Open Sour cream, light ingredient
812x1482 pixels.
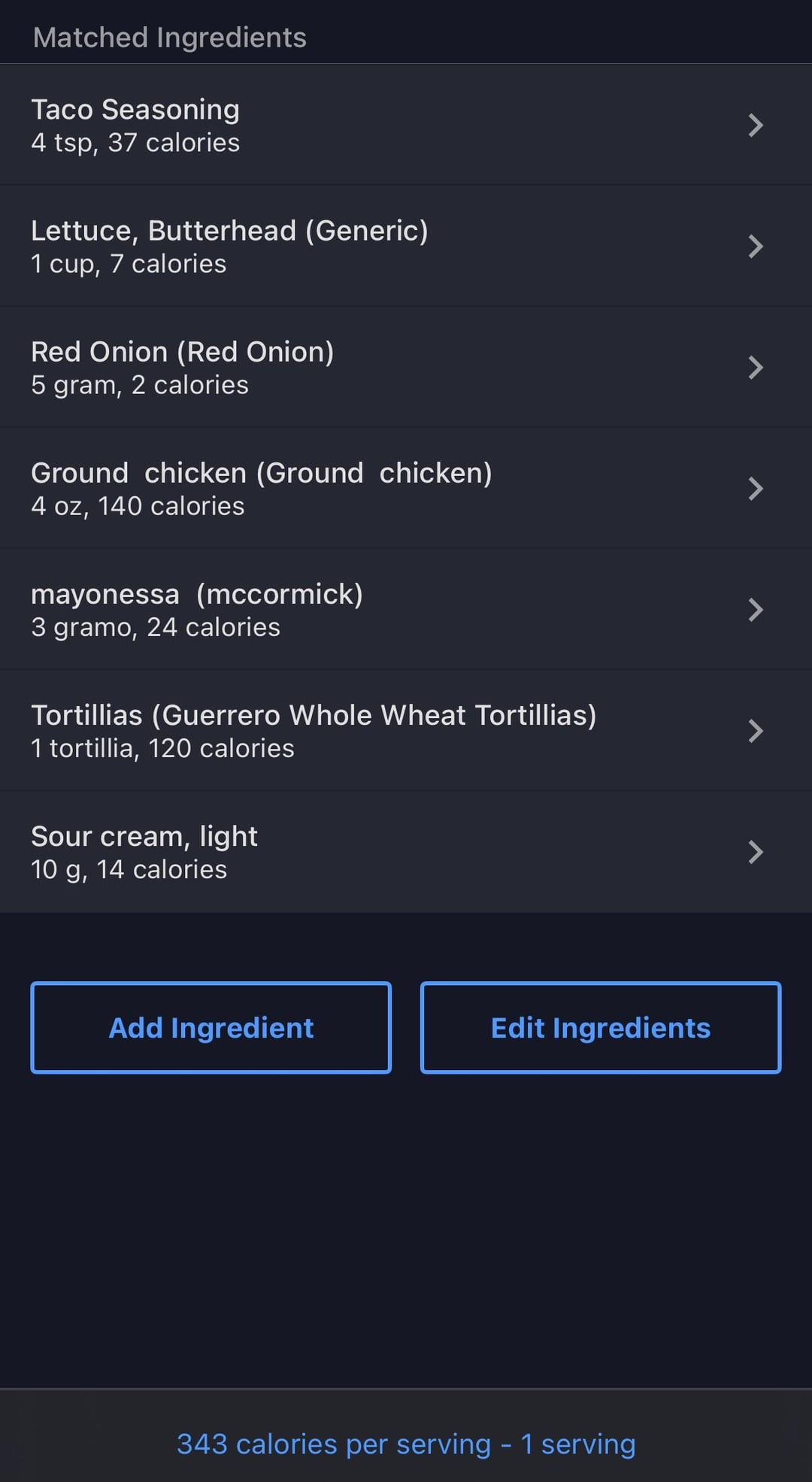[x=406, y=852]
